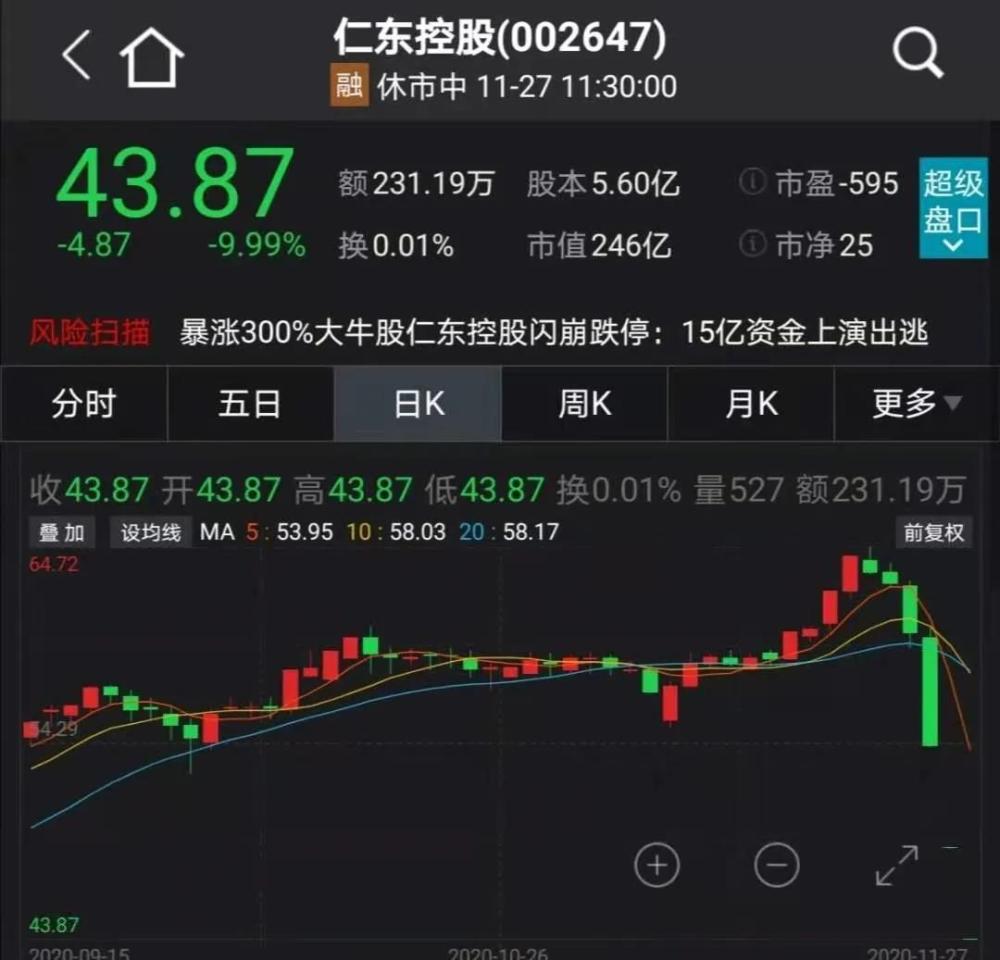This screenshot has width=1000, height=960.
Task: Expand the 超级盘口 panel
Action: (x=953, y=207)
